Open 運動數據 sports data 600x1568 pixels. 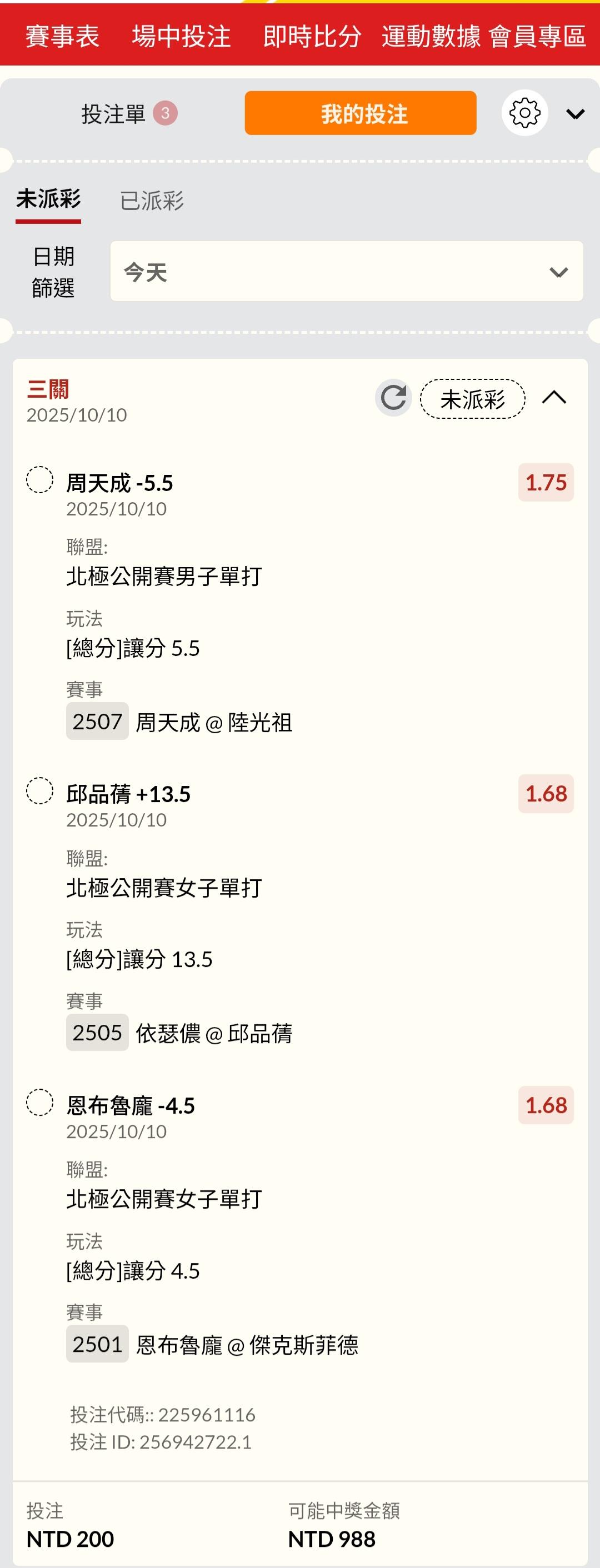431,37
